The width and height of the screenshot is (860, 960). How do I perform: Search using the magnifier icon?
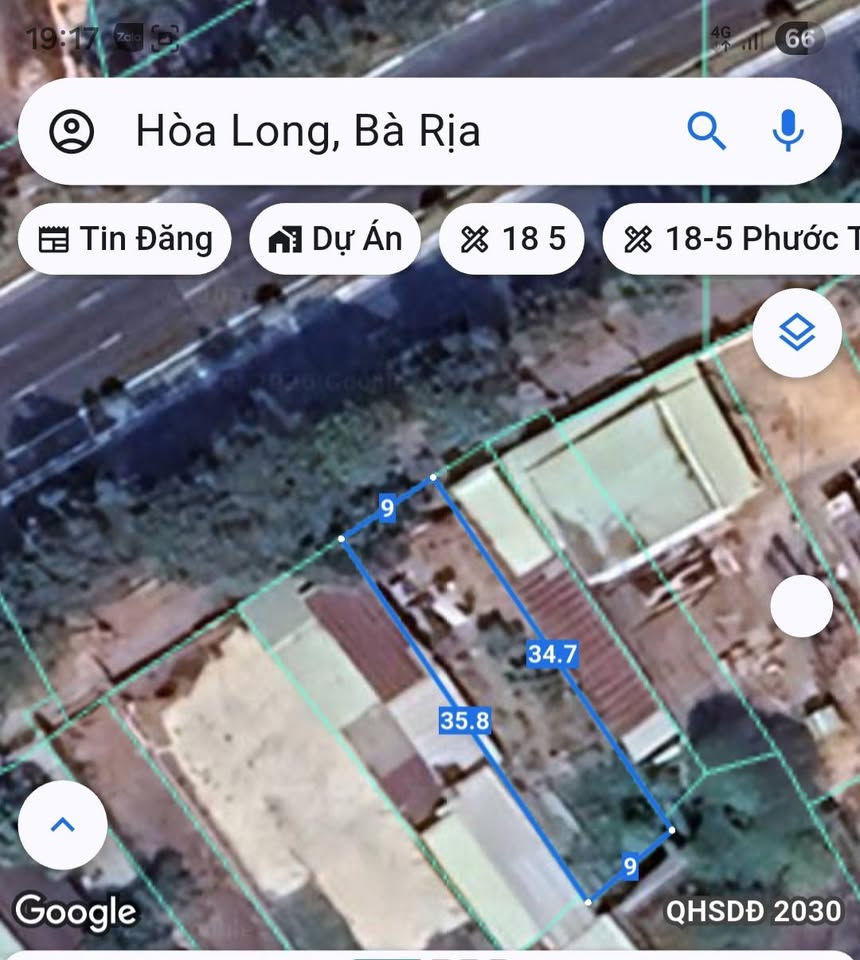click(706, 131)
